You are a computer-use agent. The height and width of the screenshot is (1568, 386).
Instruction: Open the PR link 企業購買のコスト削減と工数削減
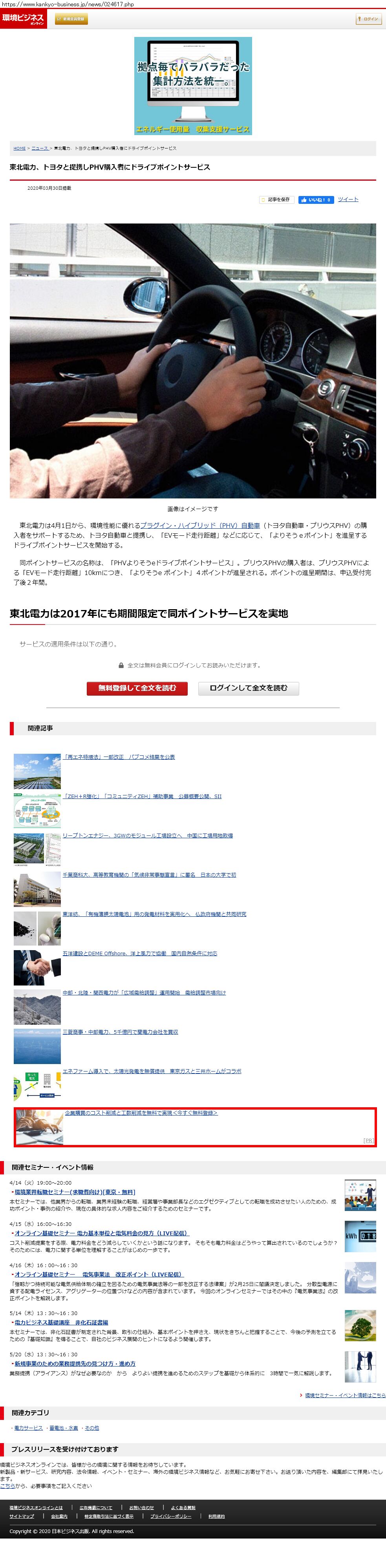pyautogui.click(x=141, y=1113)
